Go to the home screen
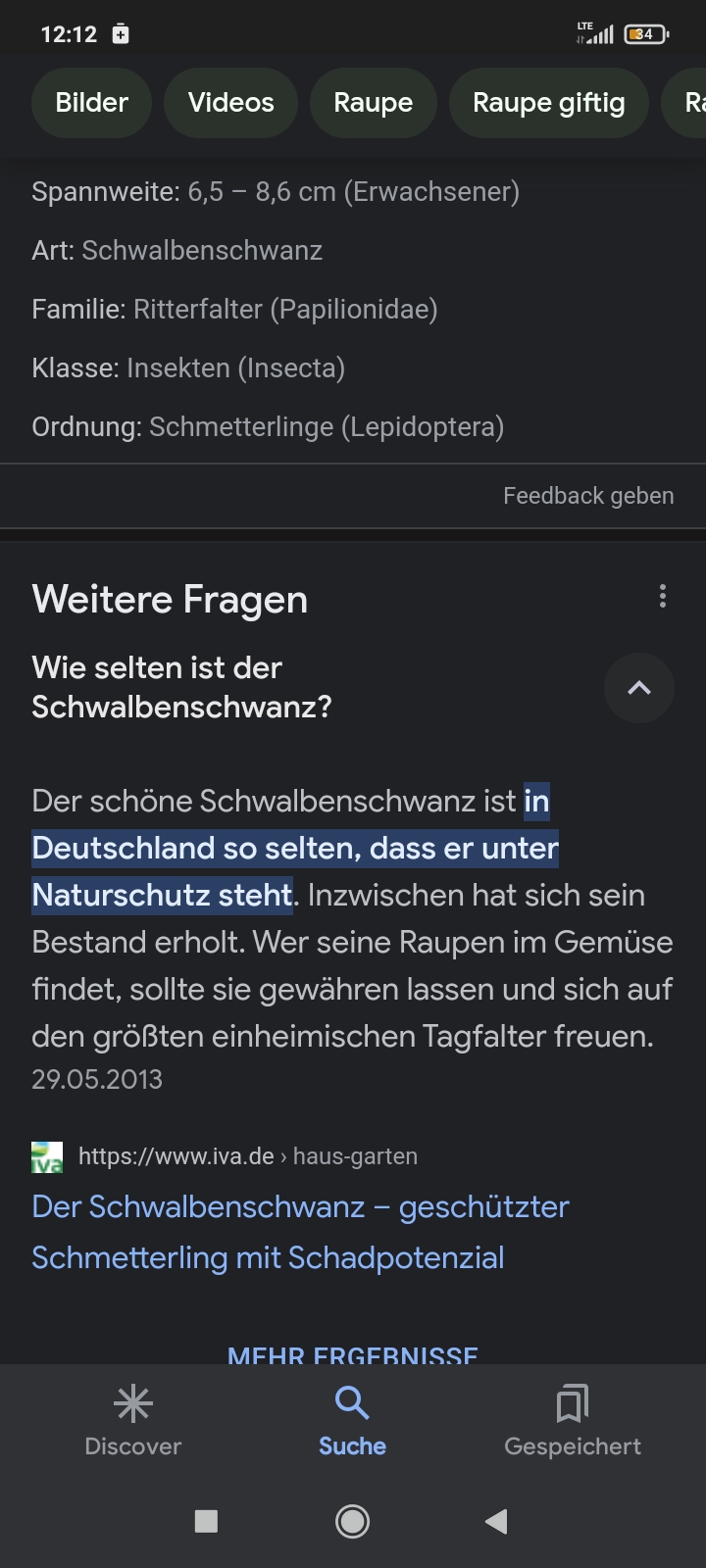The height and width of the screenshot is (1568, 706). [352, 1521]
